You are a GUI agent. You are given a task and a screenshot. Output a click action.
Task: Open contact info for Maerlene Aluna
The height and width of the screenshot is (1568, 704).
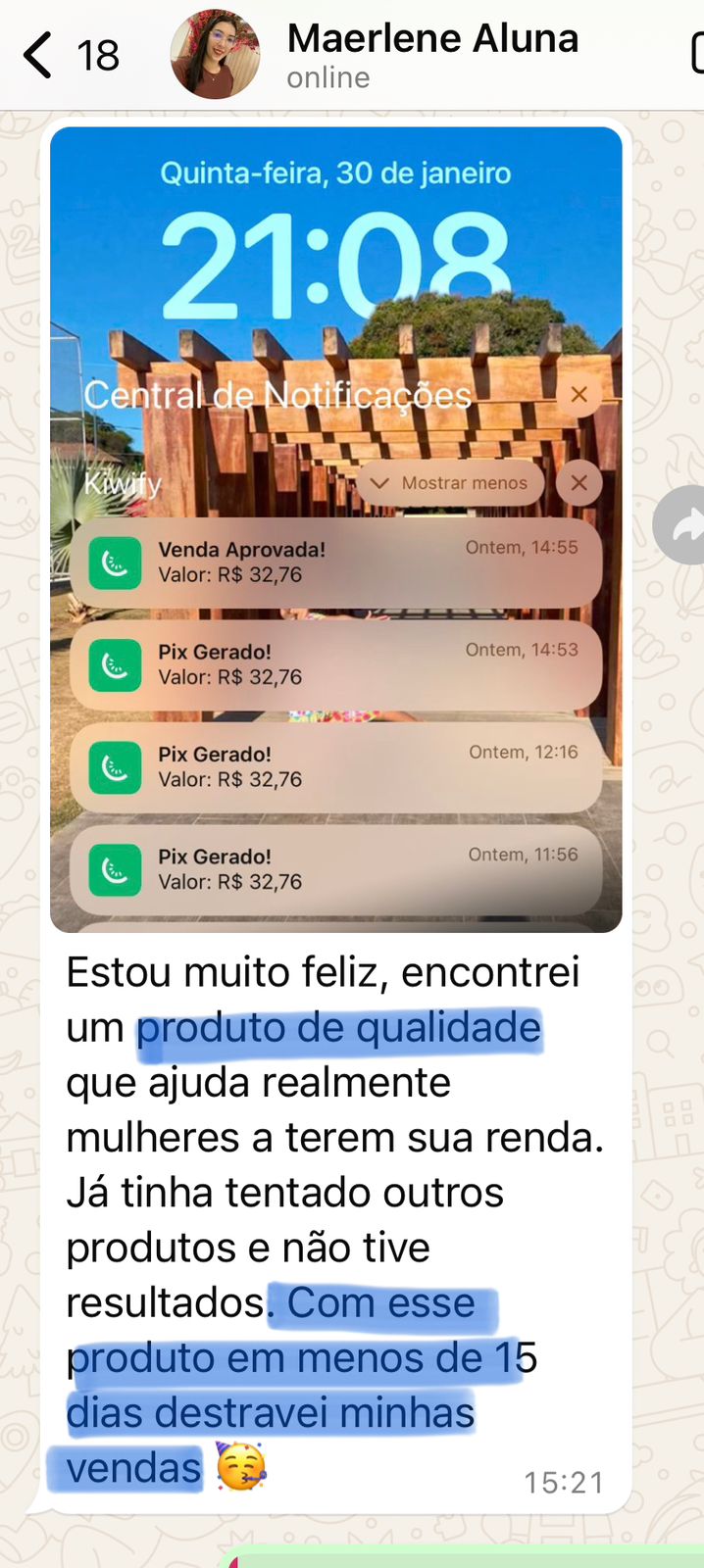tap(431, 53)
